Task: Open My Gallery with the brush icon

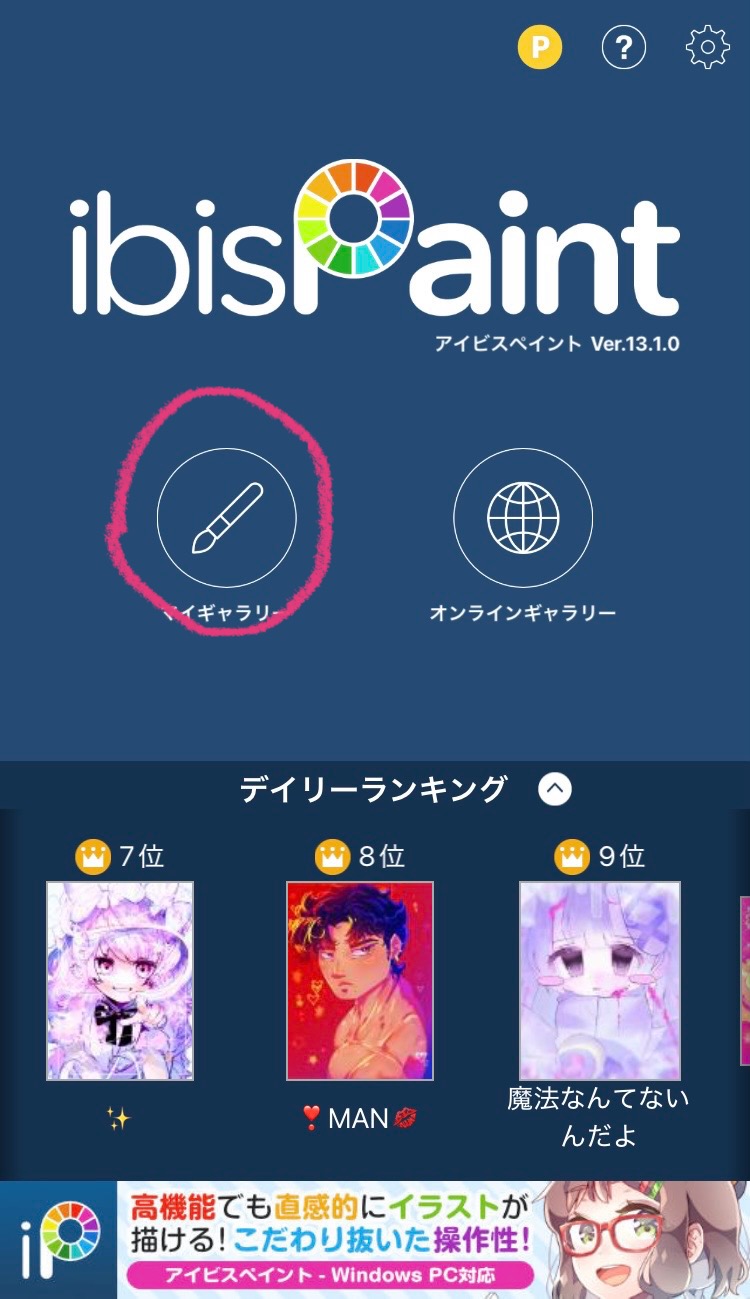Action: [227, 518]
